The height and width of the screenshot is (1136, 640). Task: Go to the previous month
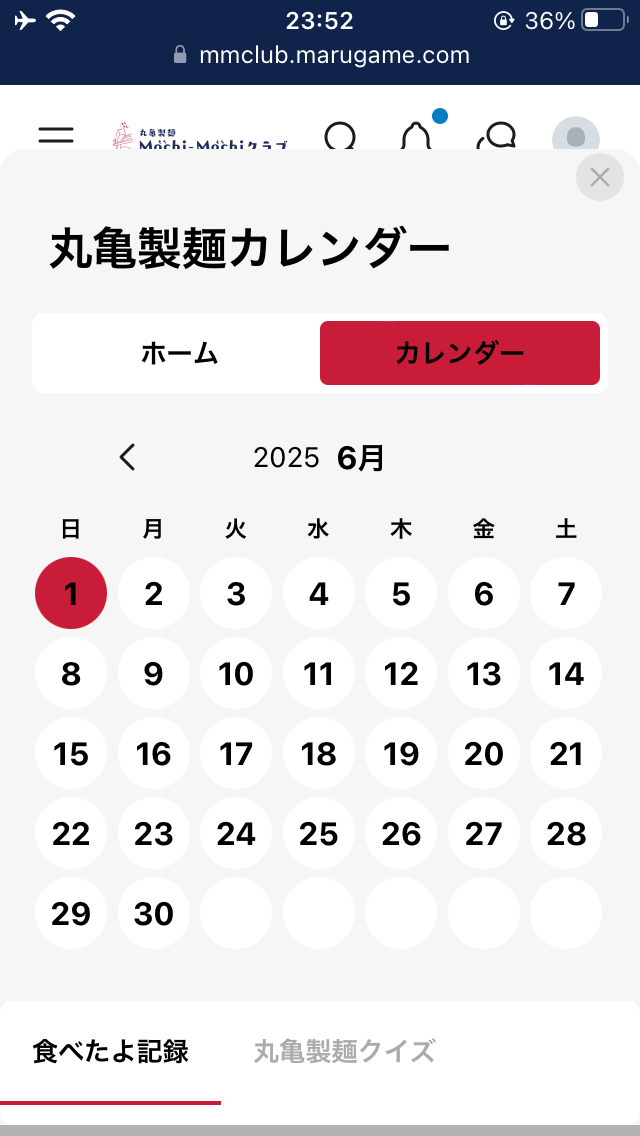[128, 458]
